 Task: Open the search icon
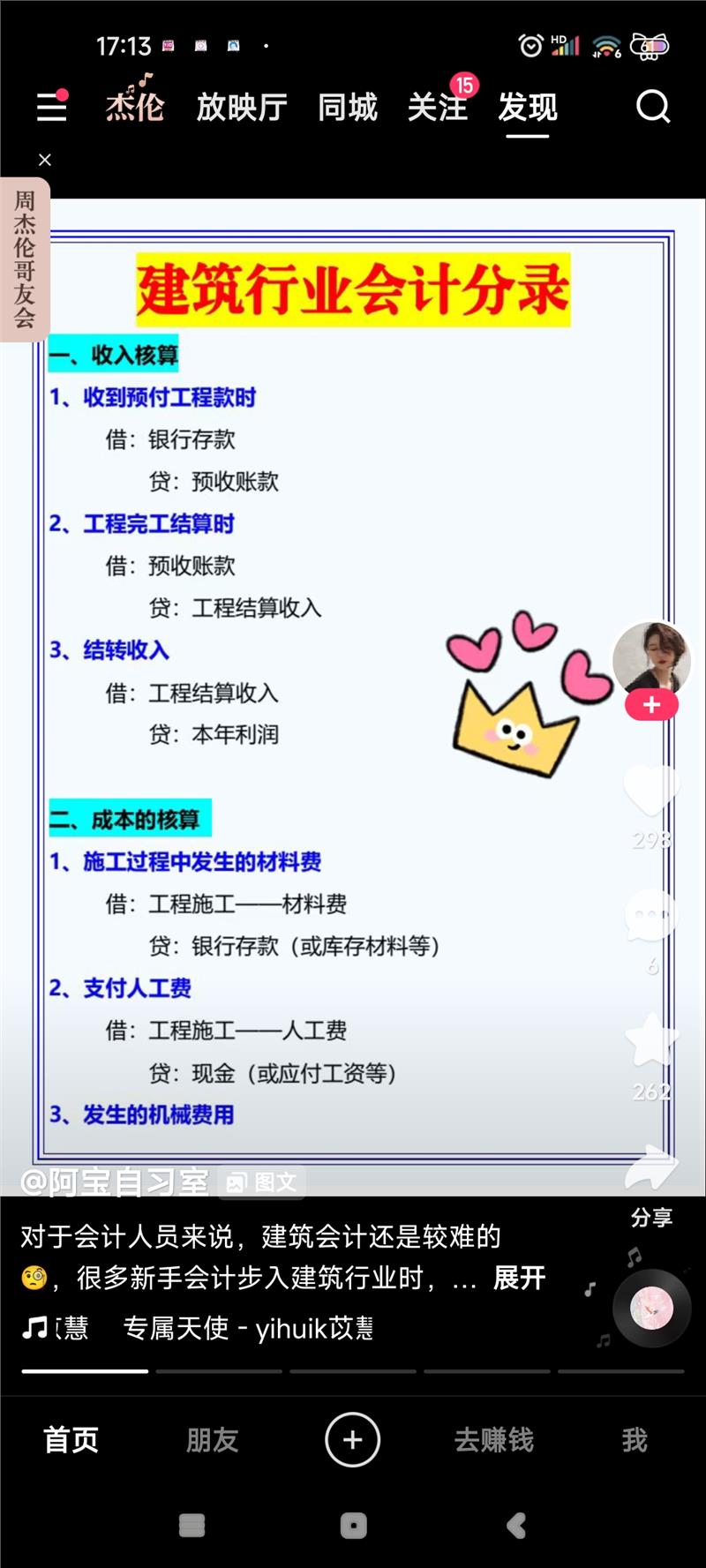pyautogui.click(x=653, y=107)
